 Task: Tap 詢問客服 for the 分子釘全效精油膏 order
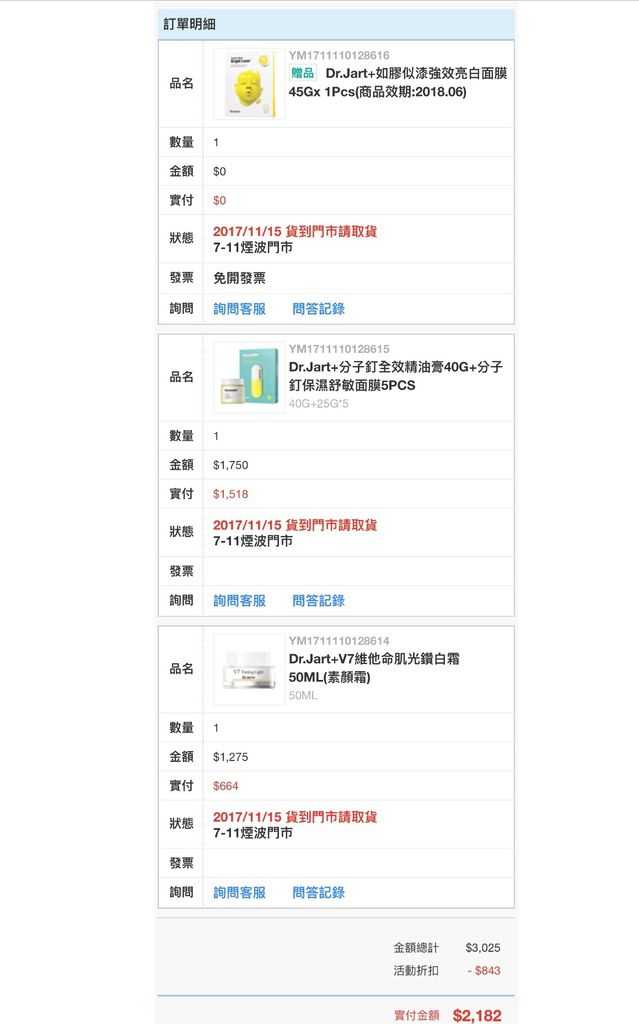[x=239, y=601]
